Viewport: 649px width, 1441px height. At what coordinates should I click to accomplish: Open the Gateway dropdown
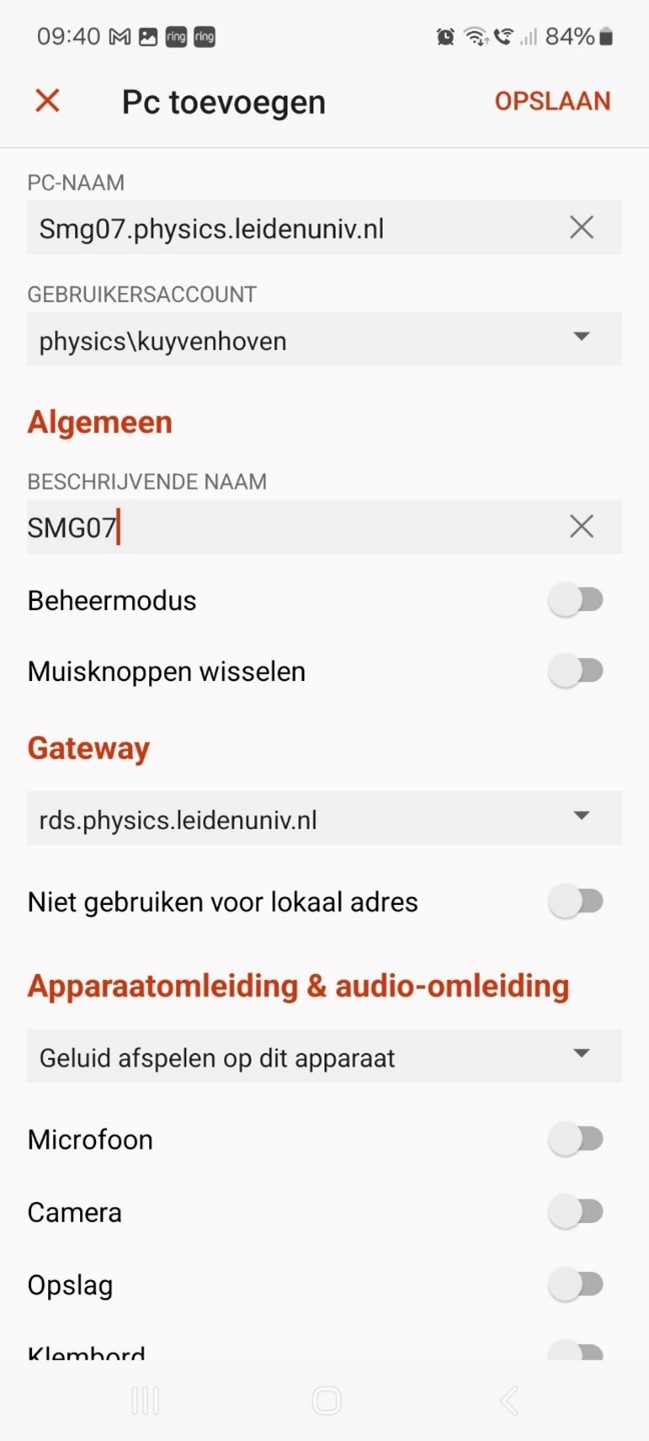(x=324, y=819)
